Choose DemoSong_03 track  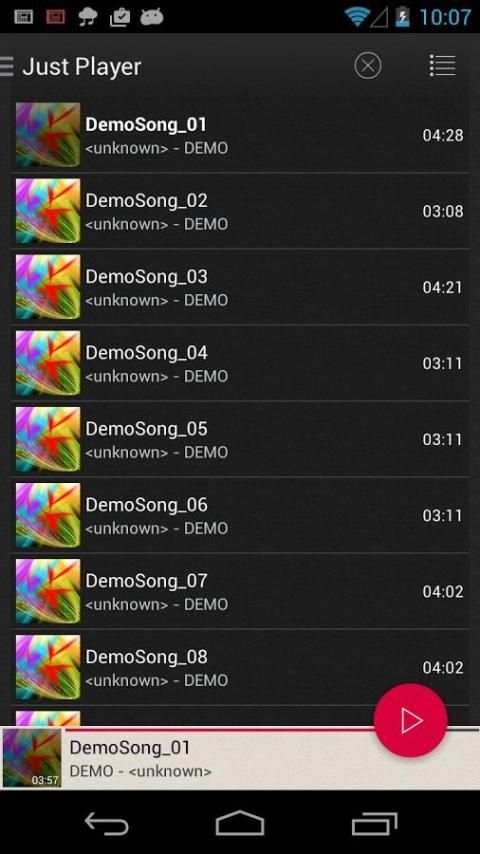point(240,287)
